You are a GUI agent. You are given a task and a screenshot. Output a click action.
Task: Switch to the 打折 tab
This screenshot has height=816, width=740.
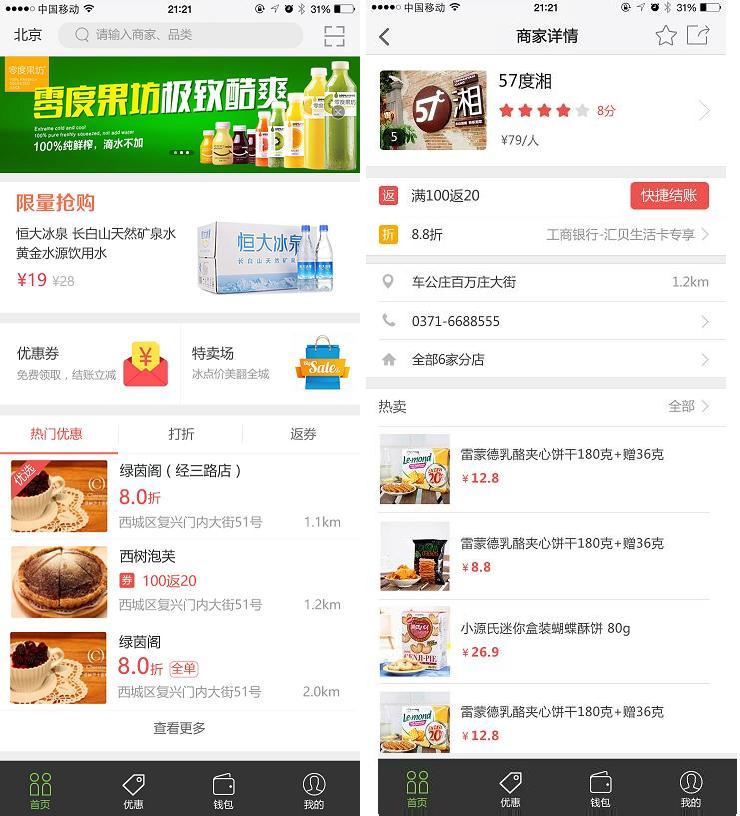(x=181, y=434)
